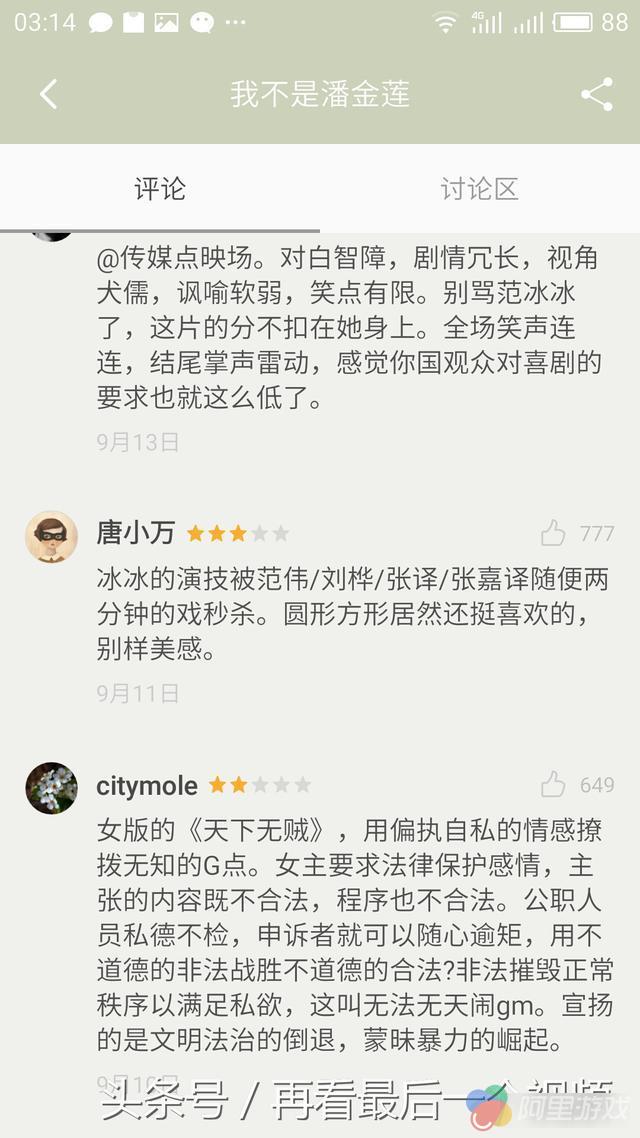640x1138 pixels.
Task: Like 唐小万's review
Action: (x=553, y=533)
